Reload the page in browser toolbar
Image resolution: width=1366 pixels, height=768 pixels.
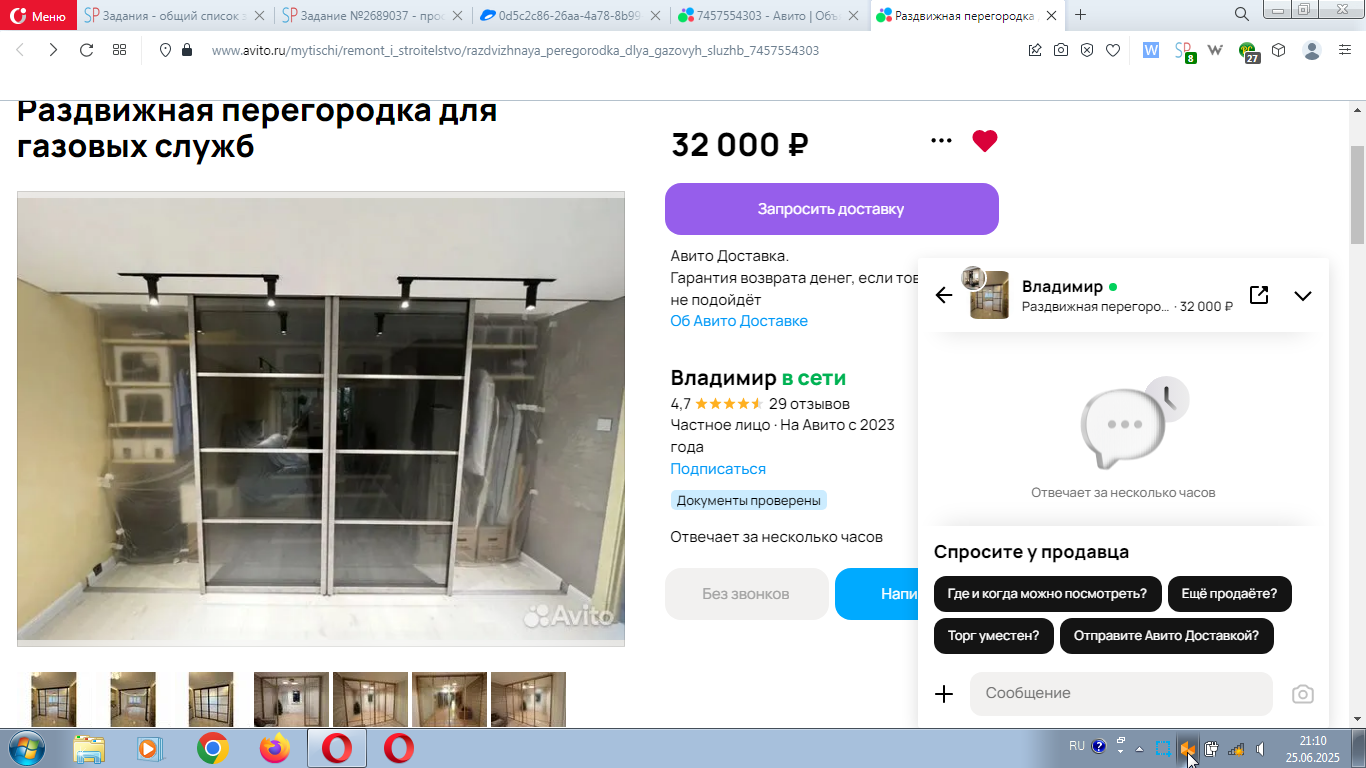coord(86,50)
